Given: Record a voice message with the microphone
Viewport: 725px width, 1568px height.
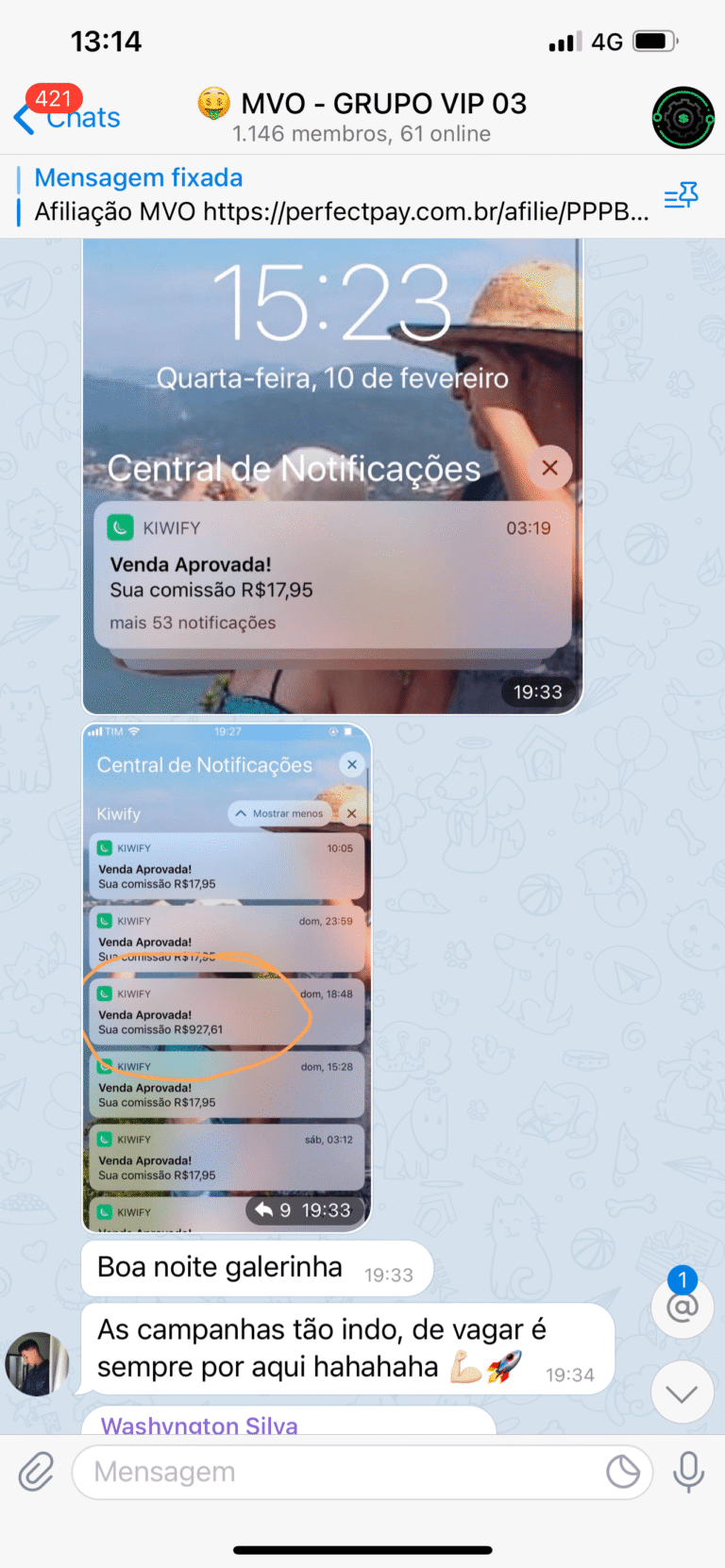Looking at the screenshot, I should click(x=688, y=1472).
